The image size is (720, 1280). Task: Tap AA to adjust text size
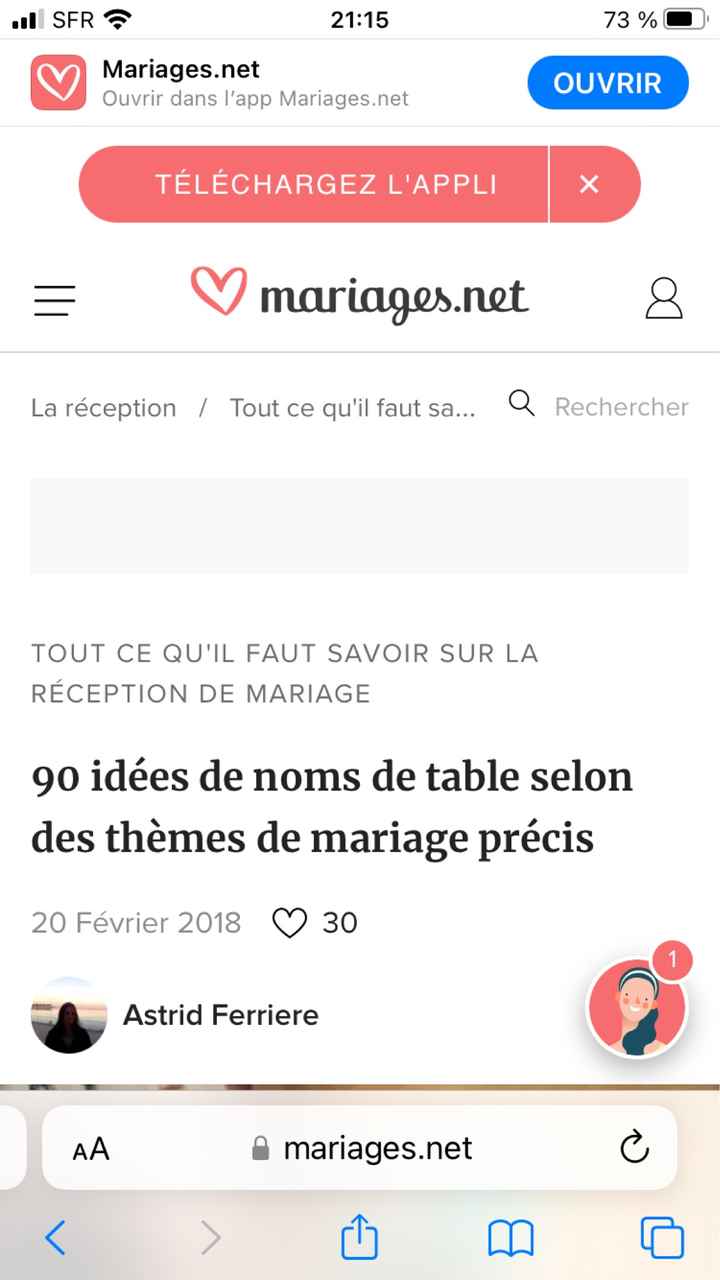[88, 1149]
